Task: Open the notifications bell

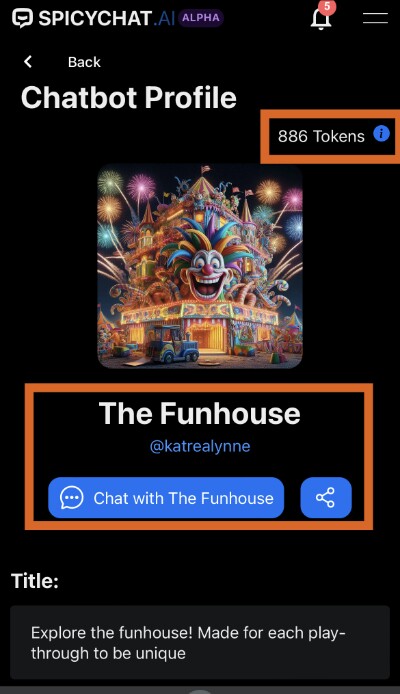Action: [x=321, y=18]
